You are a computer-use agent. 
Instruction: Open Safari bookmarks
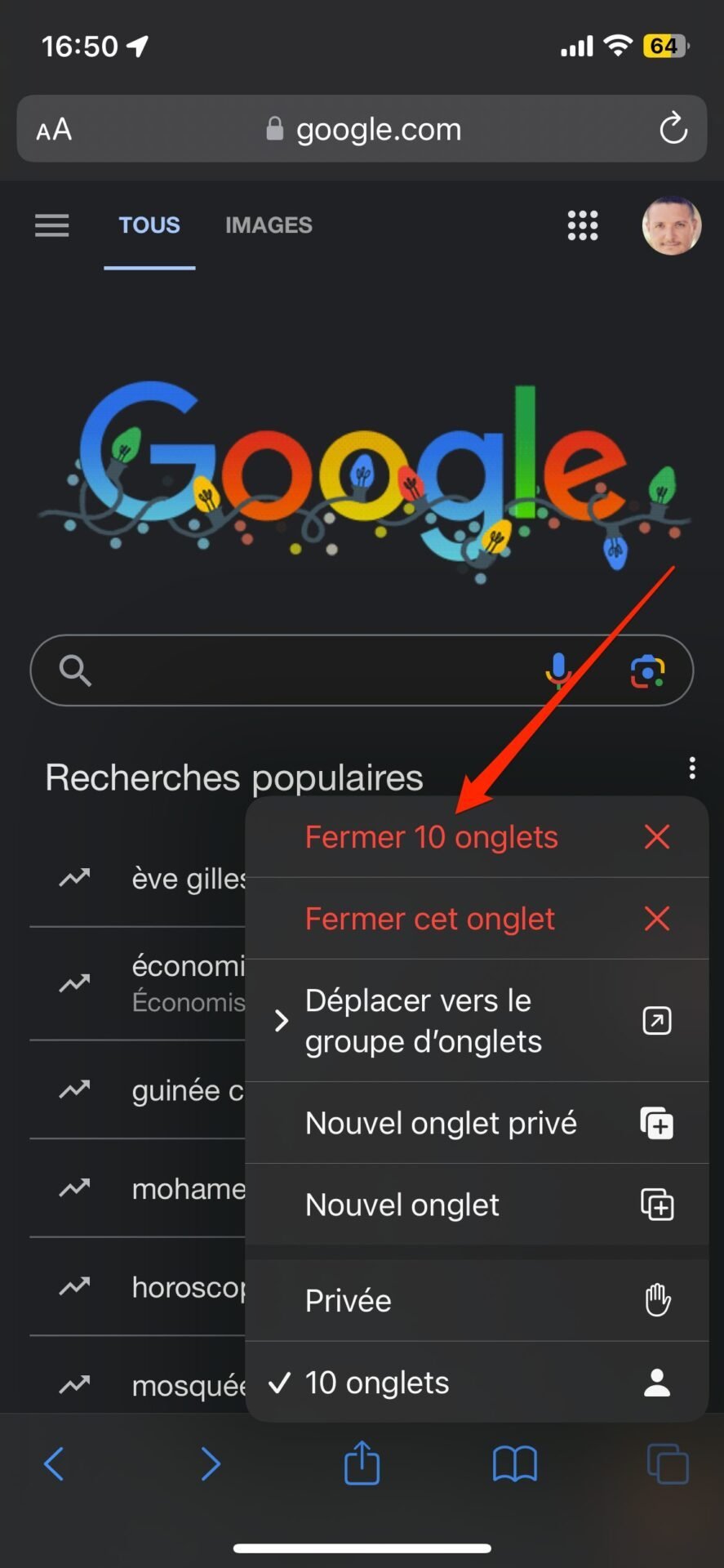coord(515,1463)
